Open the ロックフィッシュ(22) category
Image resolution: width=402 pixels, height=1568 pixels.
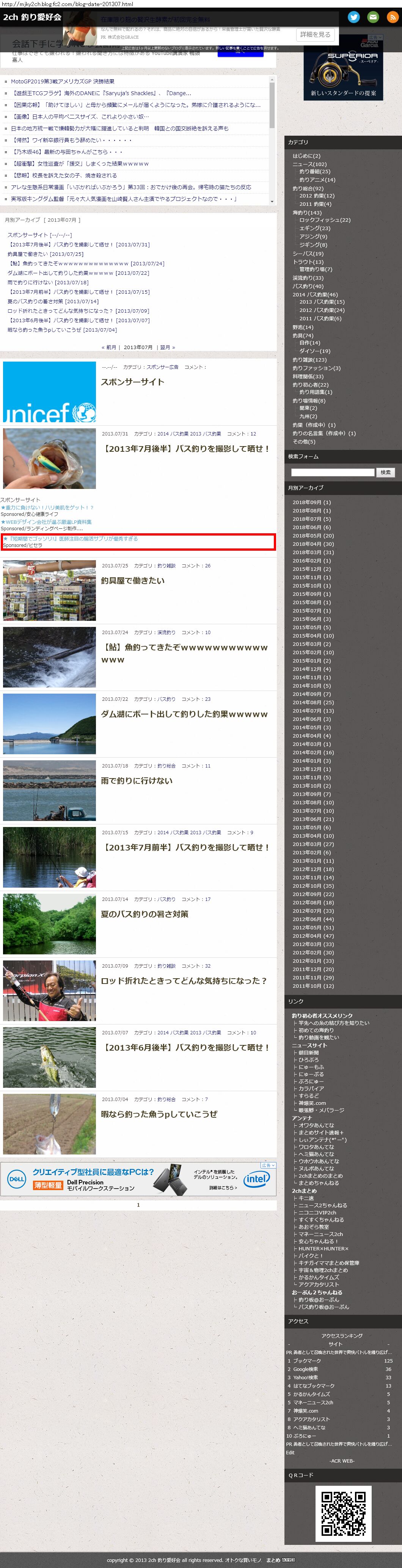[325, 220]
